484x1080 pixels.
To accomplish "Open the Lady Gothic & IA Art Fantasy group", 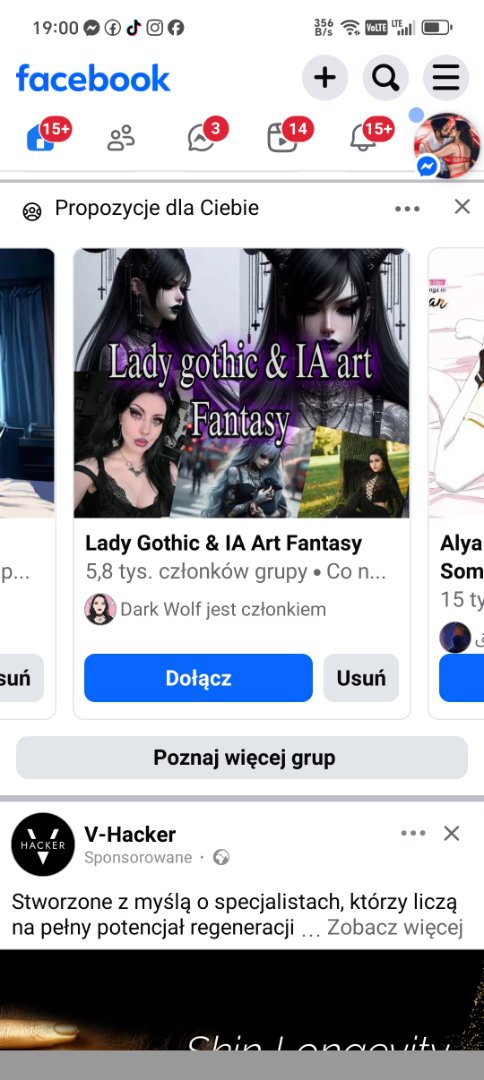I will point(223,543).
